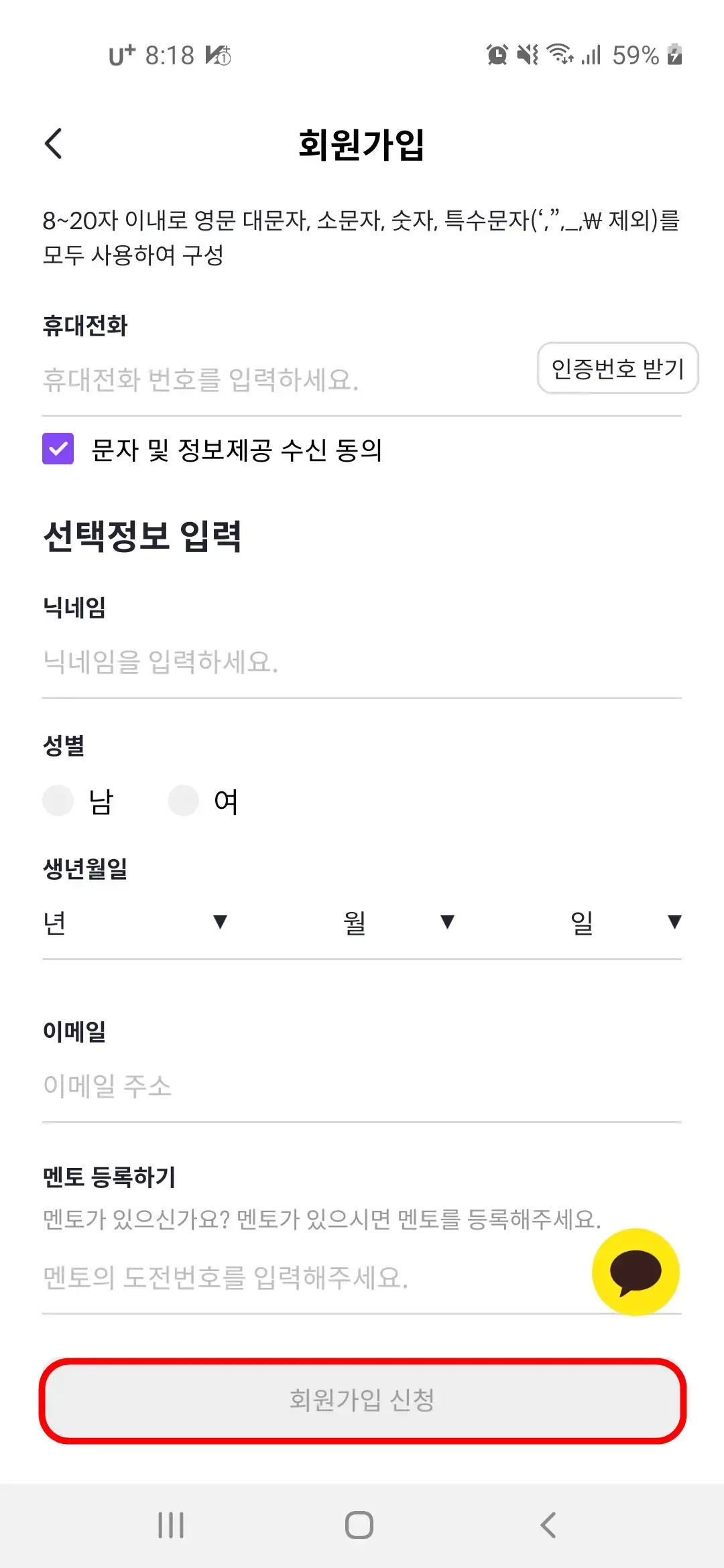
Task: Uncheck the 문자 및 정보제공 수신 동의 checkbox
Action: [x=59, y=450]
